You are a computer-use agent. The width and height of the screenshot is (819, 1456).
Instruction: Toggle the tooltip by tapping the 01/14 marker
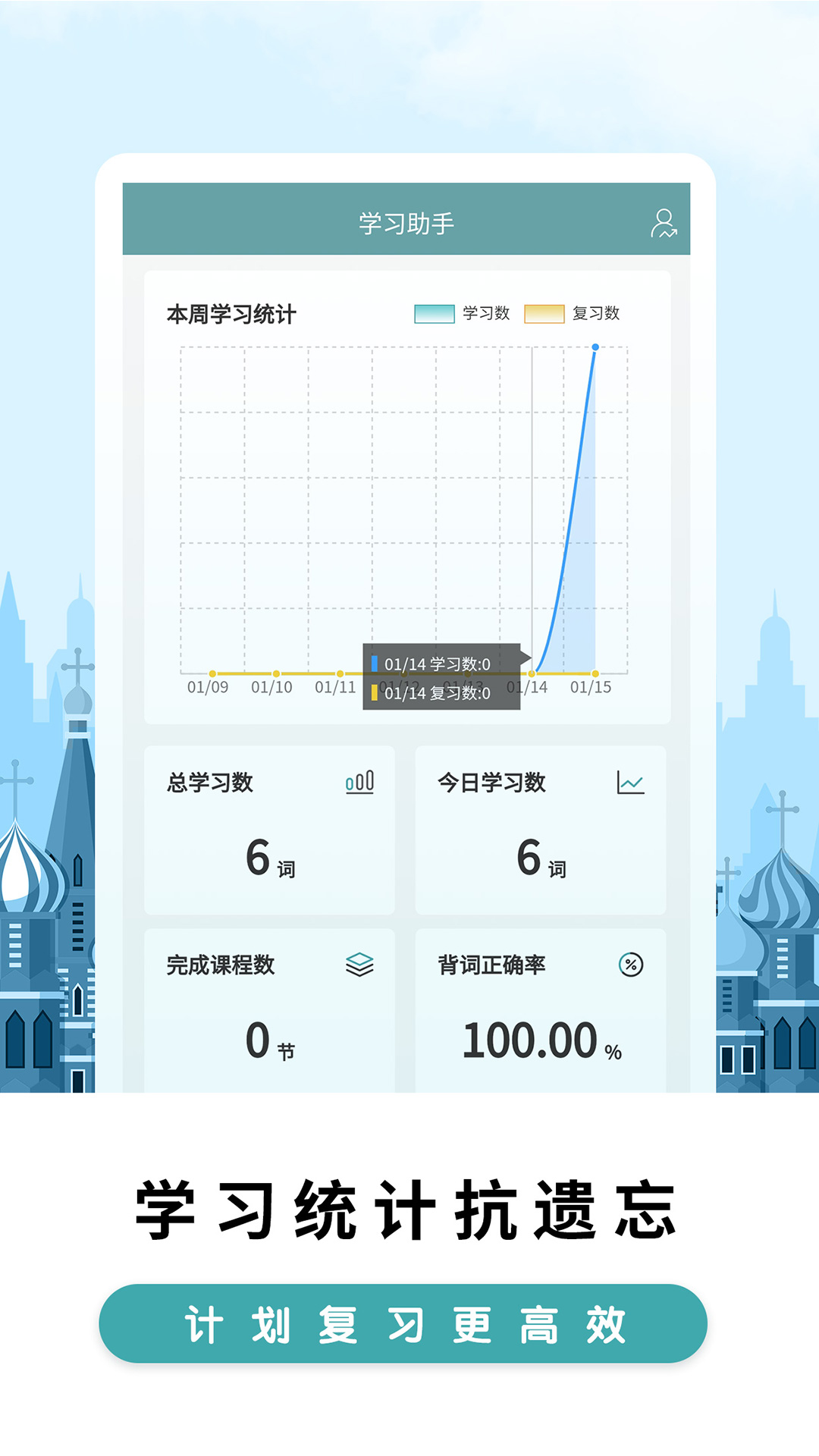[532, 673]
